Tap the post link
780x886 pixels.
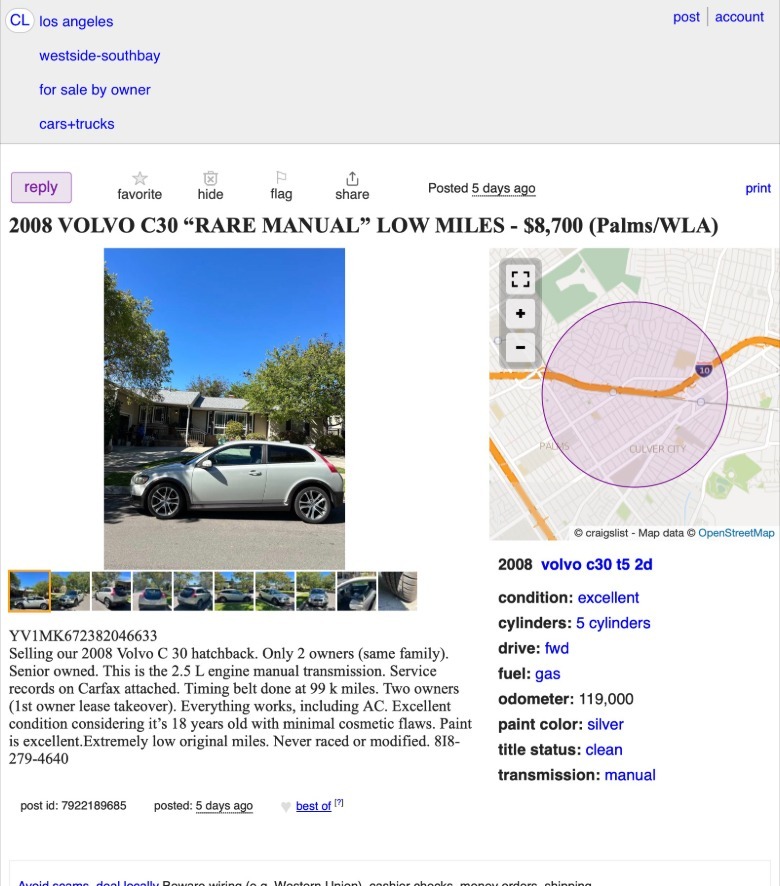(686, 17)
